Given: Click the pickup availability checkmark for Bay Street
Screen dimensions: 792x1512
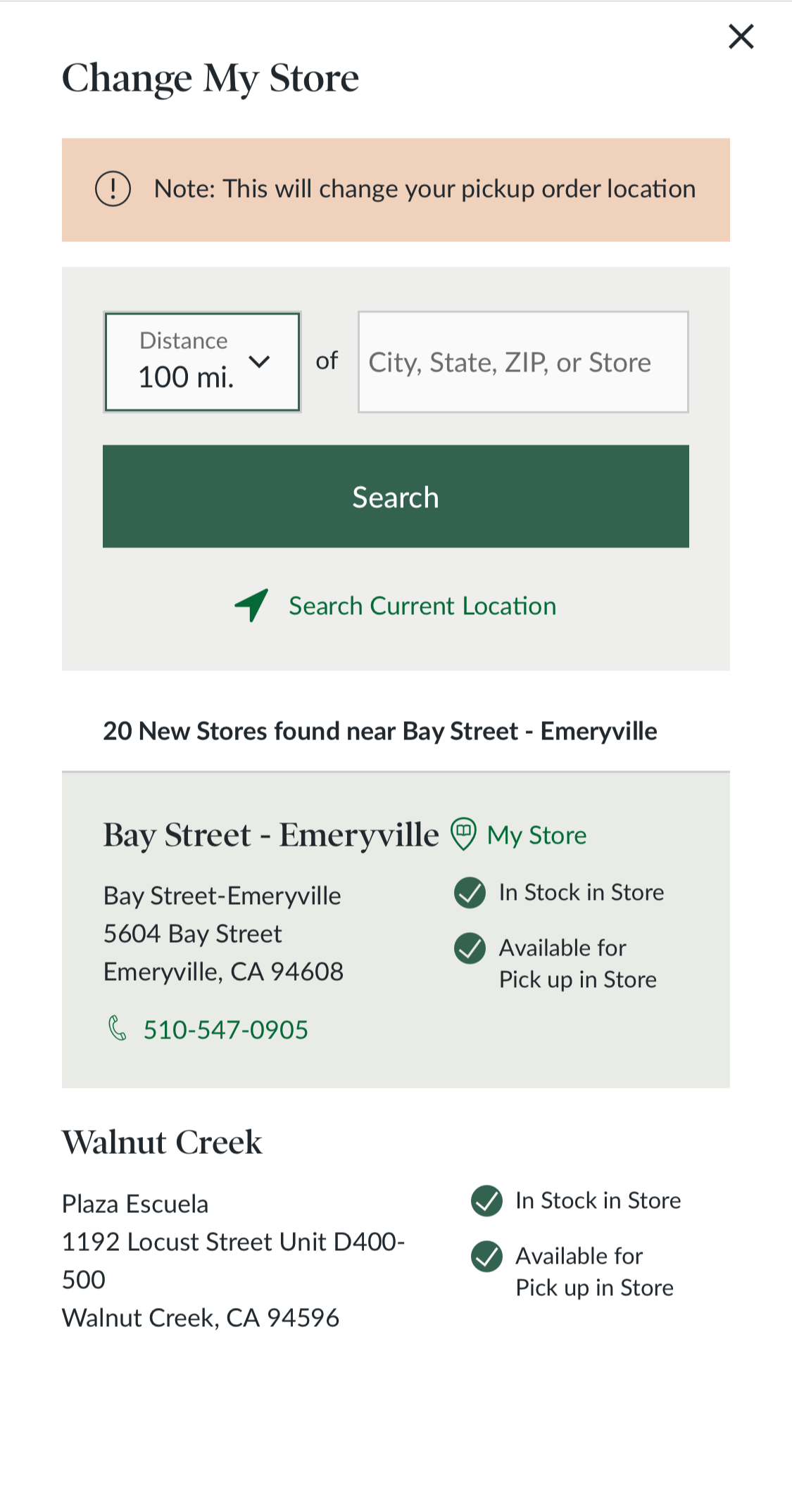Looking at the screenshot, I should click(x=470, y=948).
